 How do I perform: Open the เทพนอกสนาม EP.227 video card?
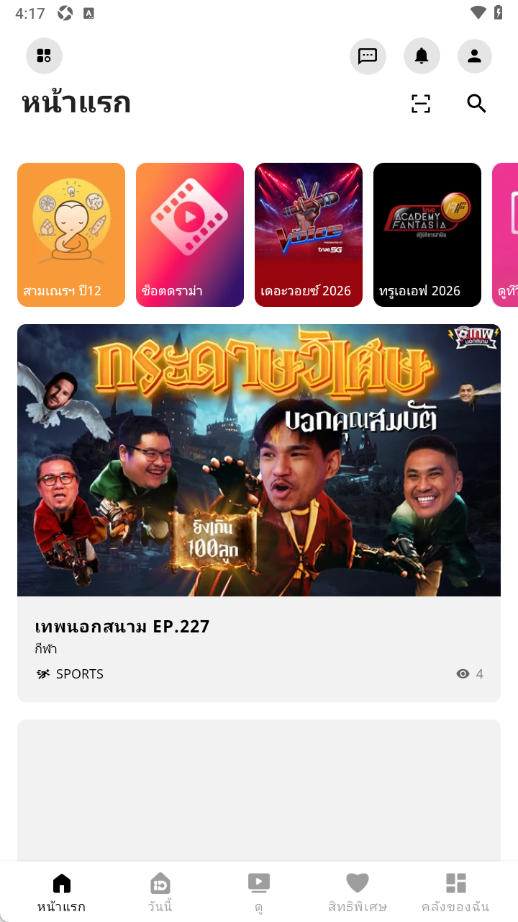pos(259,513)
